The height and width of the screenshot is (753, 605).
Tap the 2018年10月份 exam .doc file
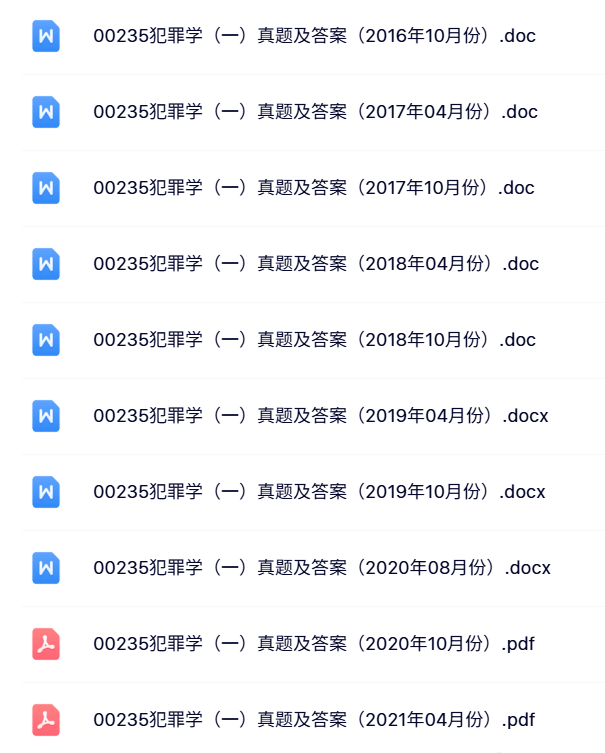tap(314, 340)
